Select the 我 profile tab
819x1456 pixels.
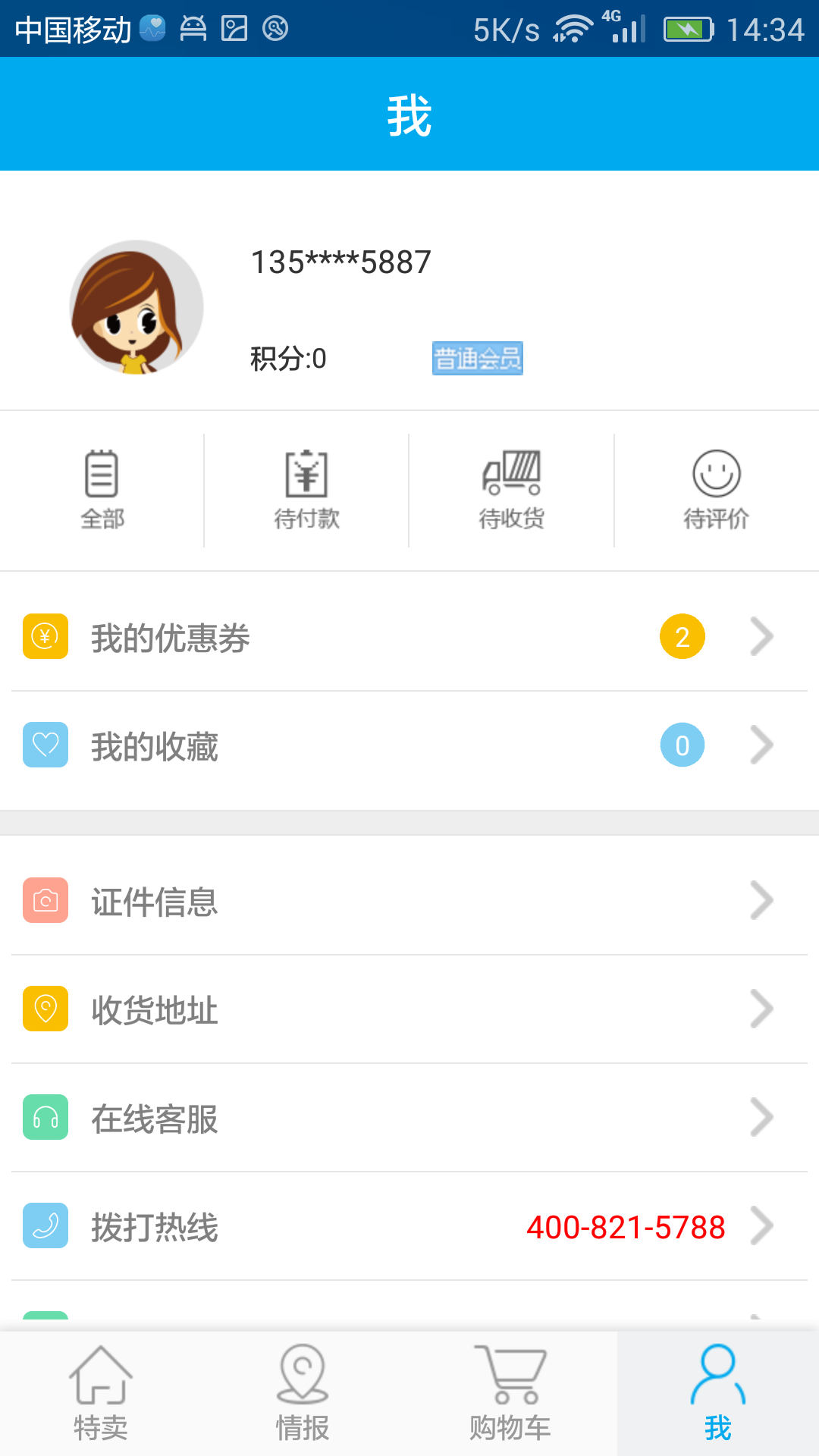(x=717, y=1394)
